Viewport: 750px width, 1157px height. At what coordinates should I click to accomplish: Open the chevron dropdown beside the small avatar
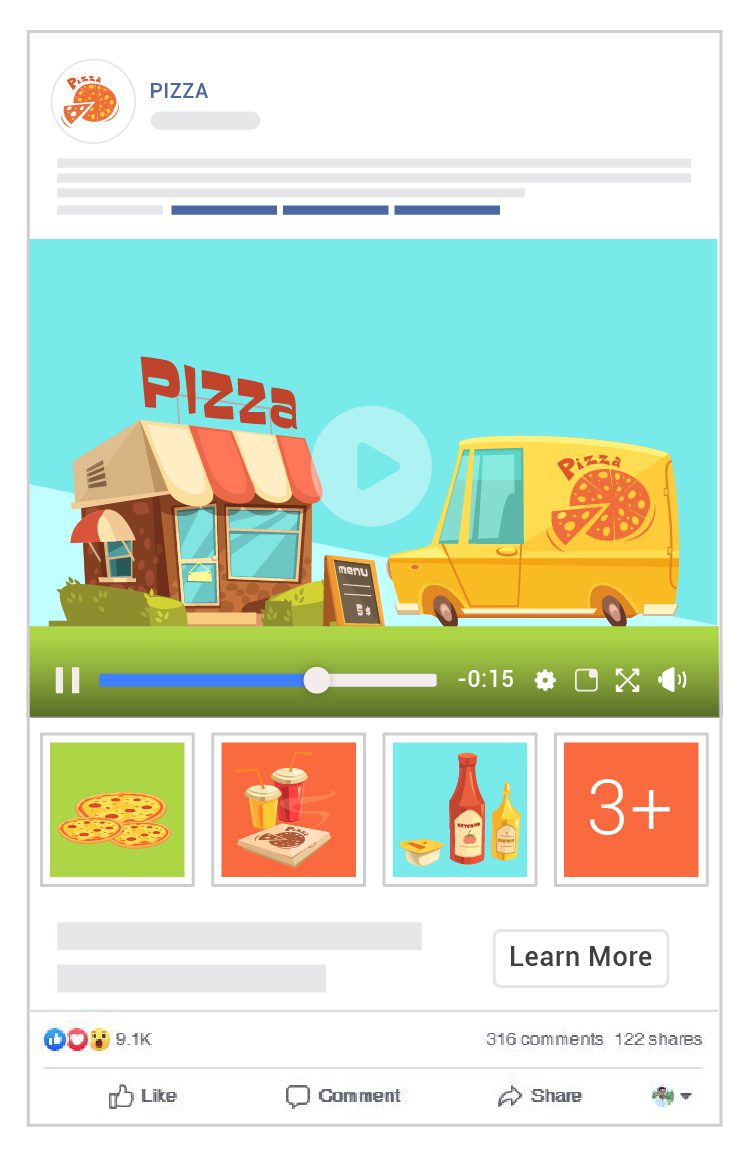pos(687,1097)
